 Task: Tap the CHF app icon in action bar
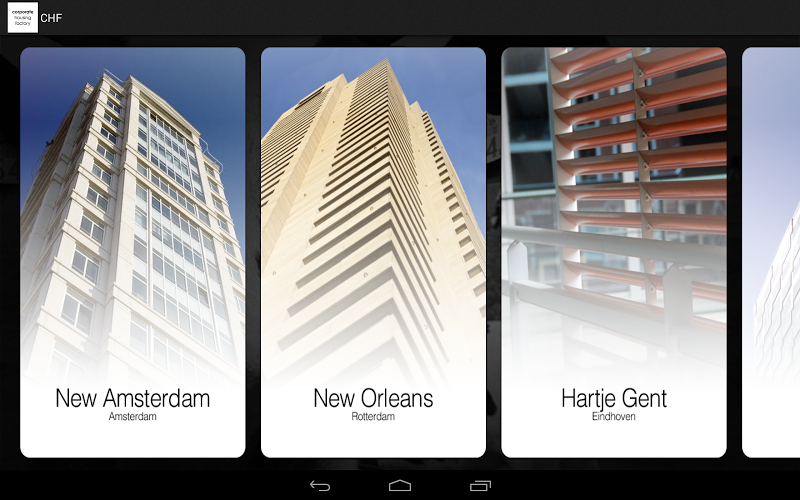(23, 17)
